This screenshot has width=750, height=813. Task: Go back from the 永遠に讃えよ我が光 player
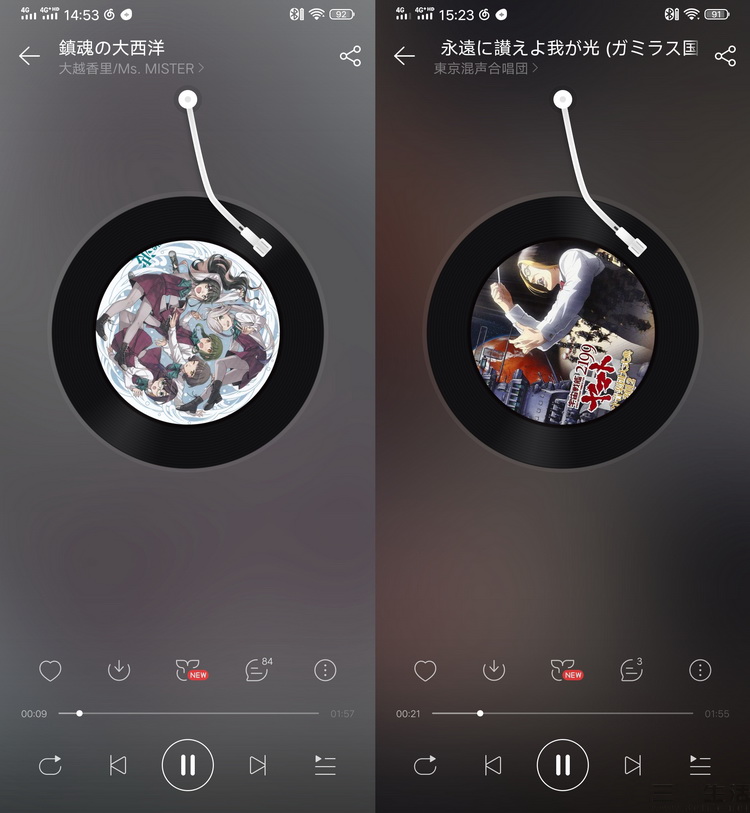click(404, 56)
